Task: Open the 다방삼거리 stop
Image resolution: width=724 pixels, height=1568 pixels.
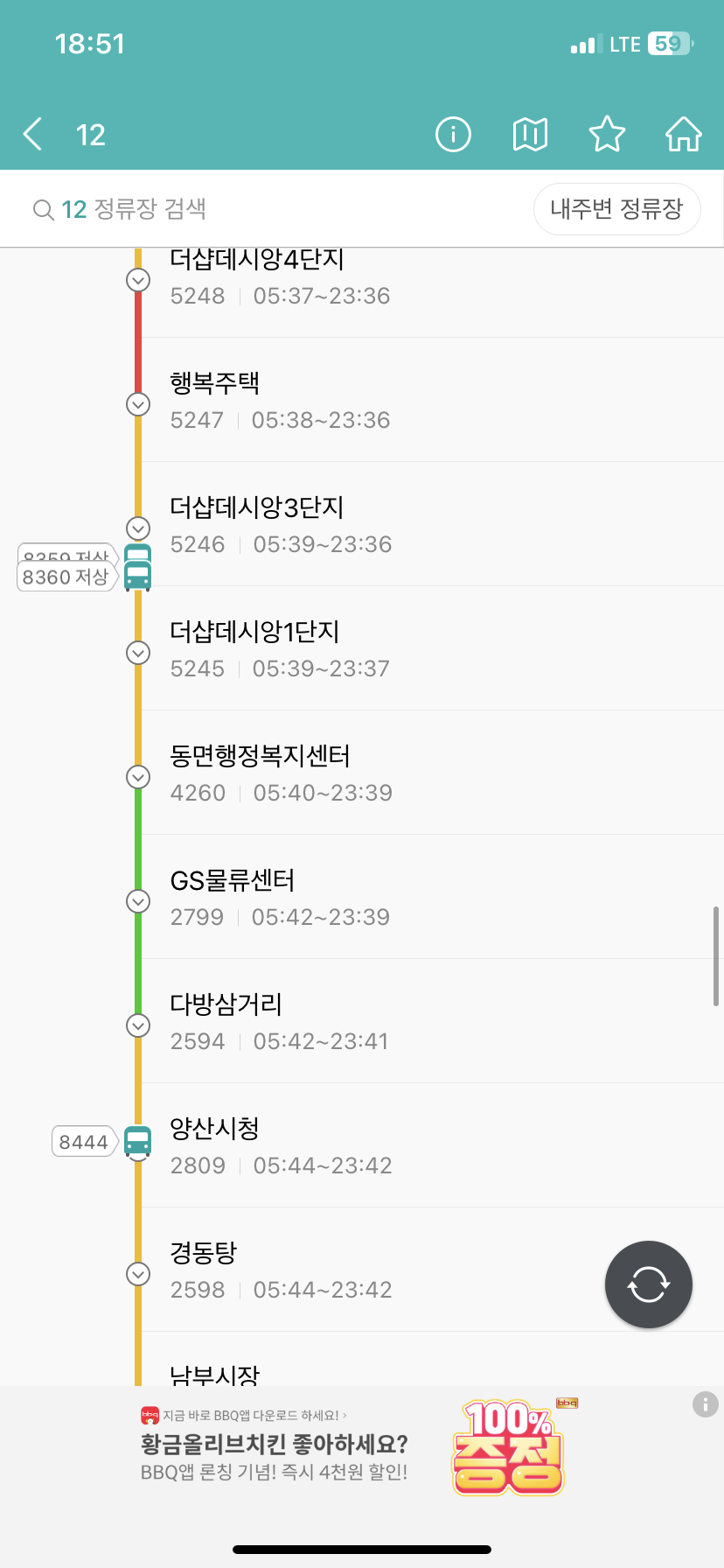Action: tap(432, 1021)
